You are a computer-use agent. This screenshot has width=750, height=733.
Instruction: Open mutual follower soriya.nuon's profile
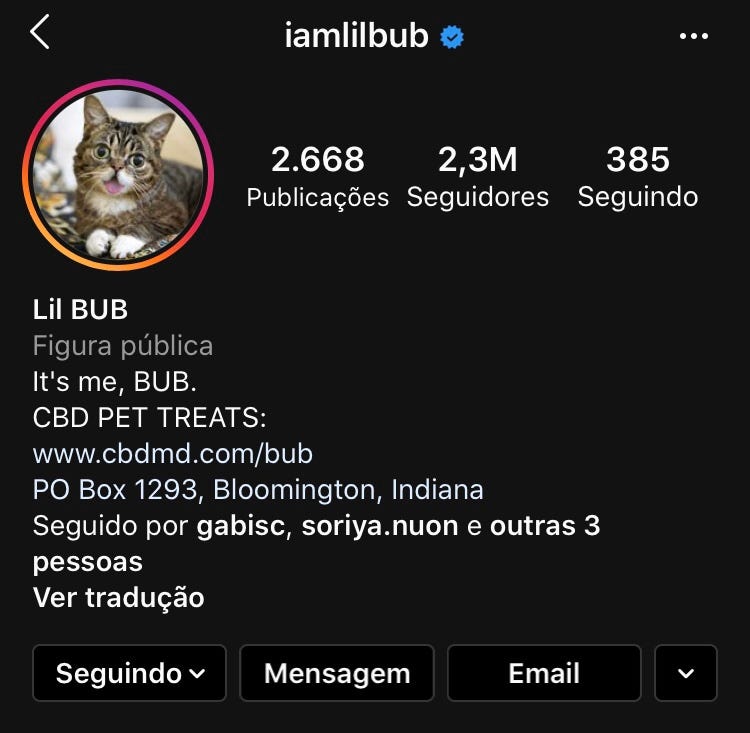[x=379, y=526]
